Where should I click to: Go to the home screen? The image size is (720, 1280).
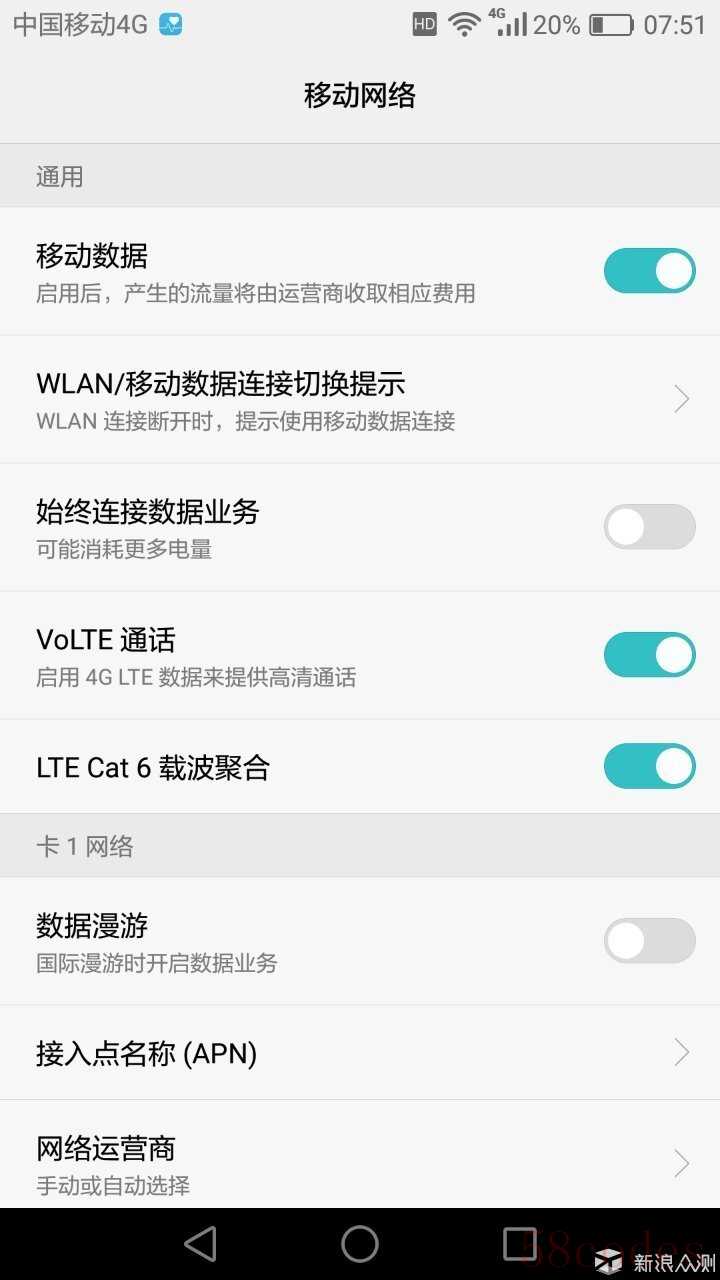pyautogui.click(x=360, y=1244)
